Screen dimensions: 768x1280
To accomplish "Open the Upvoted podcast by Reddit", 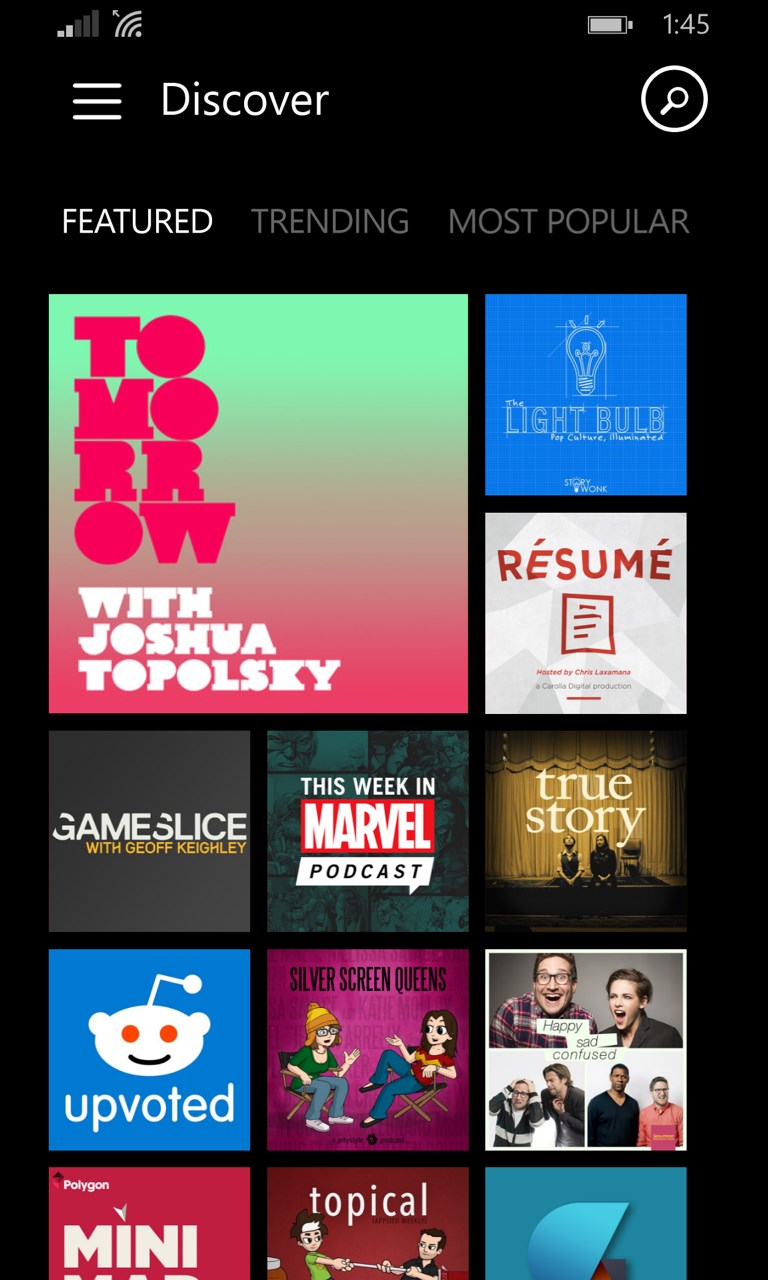I will (148, 1049).
